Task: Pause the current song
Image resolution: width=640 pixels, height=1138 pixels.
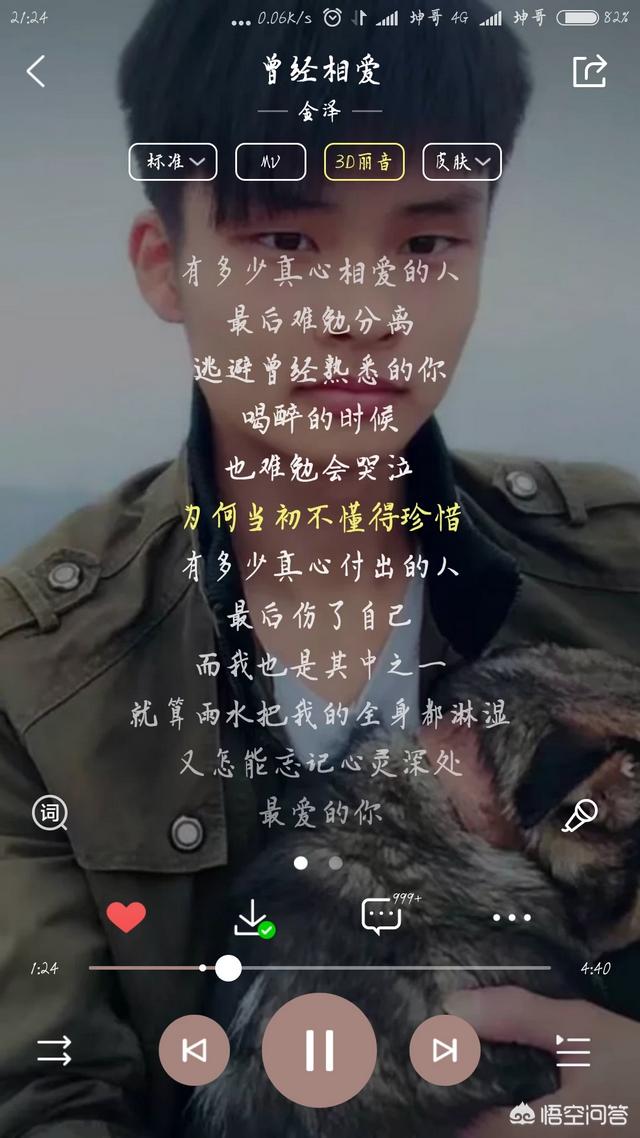Action: click(319, 1050)
